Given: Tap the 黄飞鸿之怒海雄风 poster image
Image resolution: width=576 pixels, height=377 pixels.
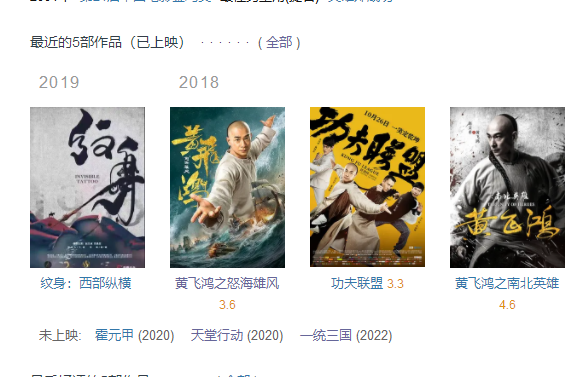Looking at the screenshot, I should point(227,187).
